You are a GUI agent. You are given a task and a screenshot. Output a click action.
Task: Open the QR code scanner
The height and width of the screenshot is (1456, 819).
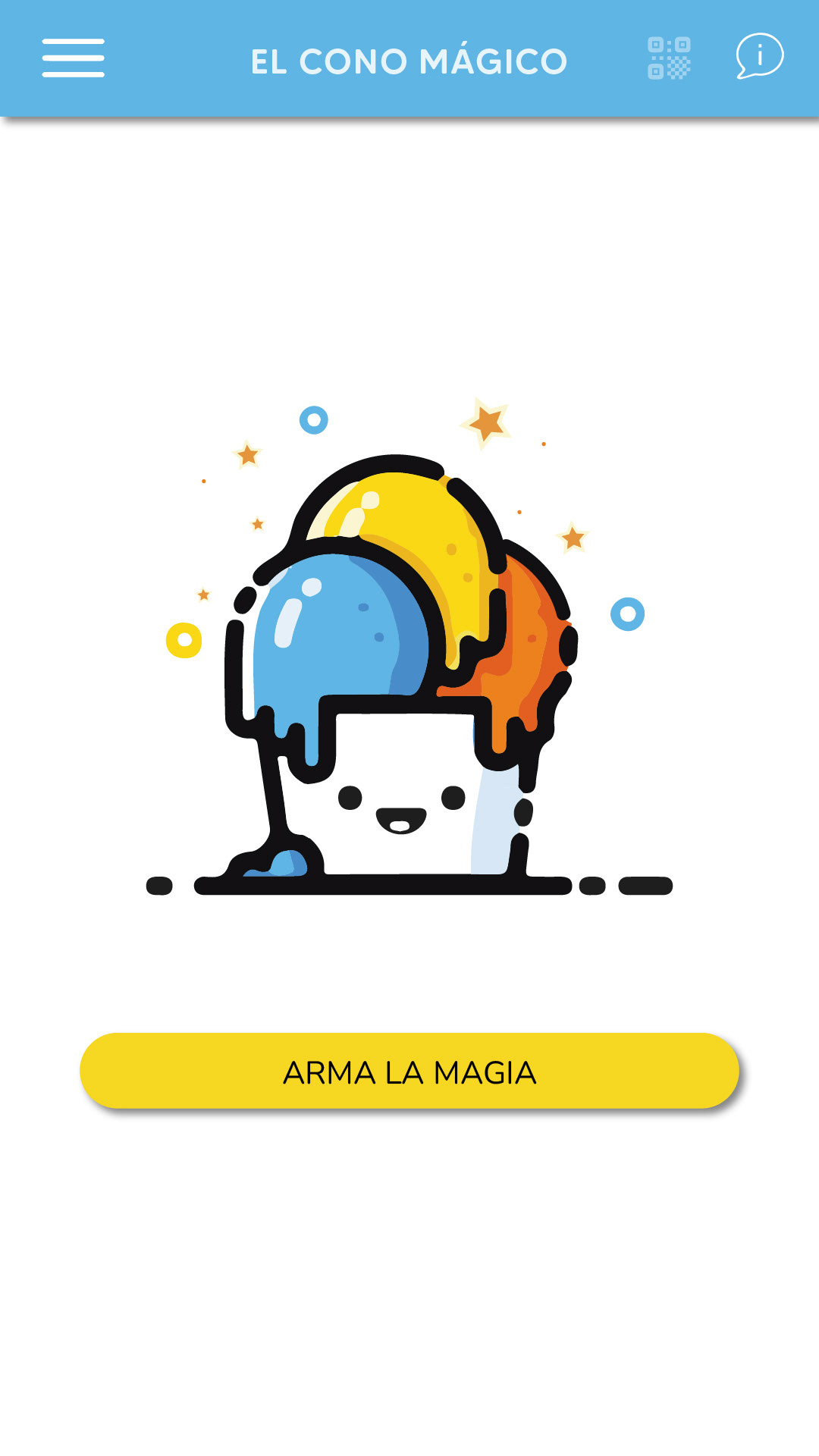tap(669, 58)
